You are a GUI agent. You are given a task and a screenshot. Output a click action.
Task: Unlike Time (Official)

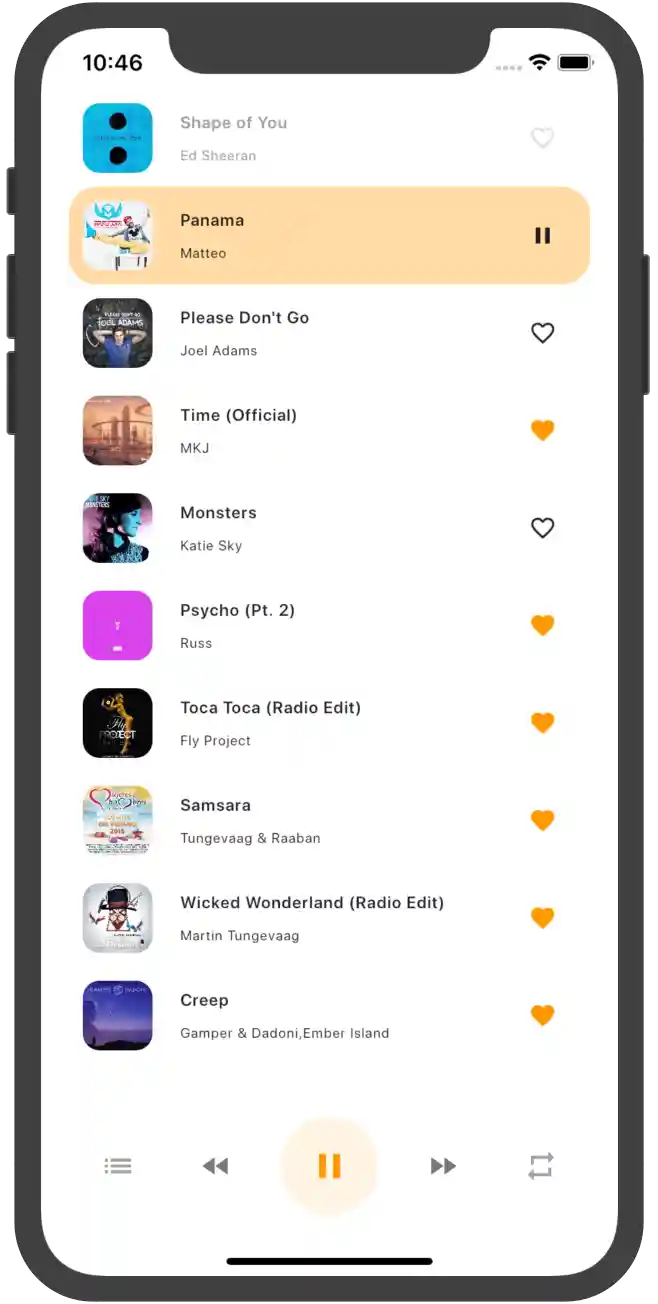pos(542,431)
